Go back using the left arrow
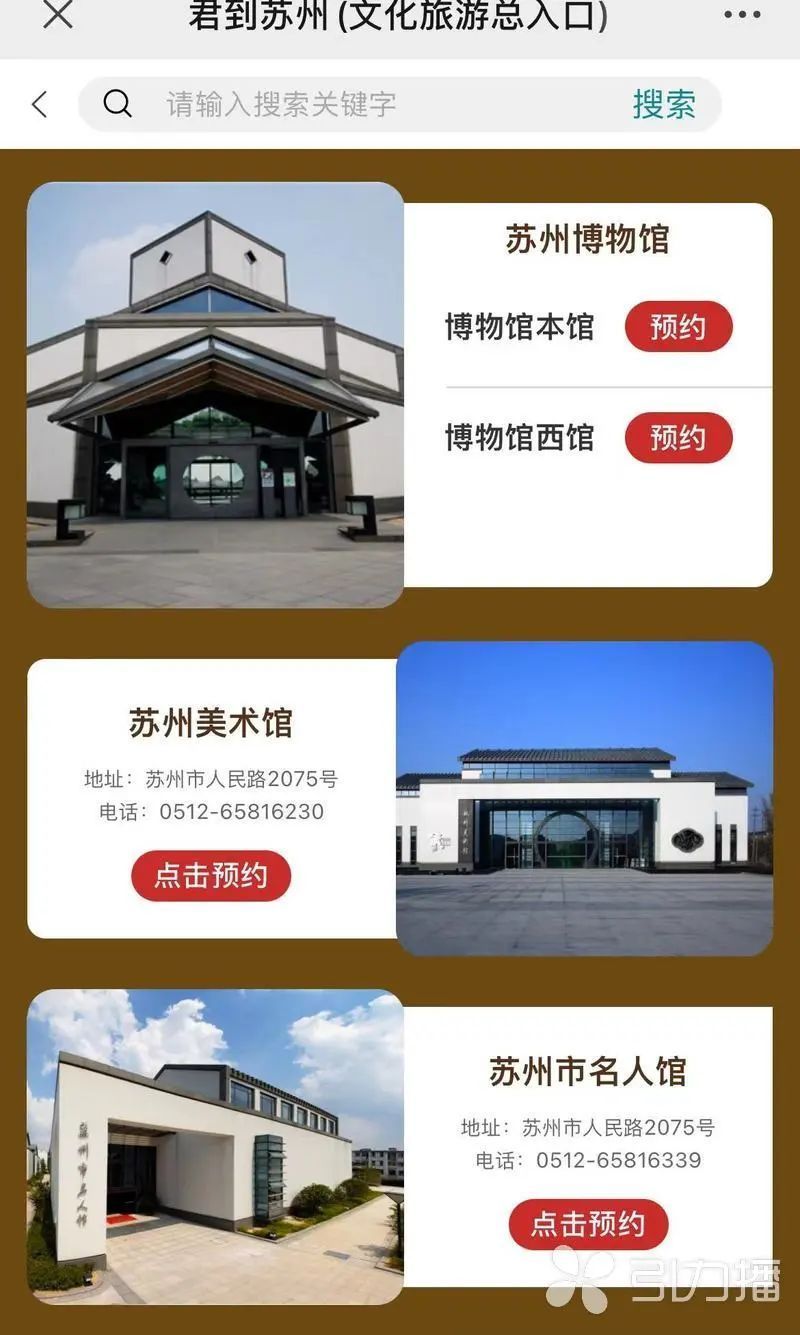The height and width of the screenshot is (1335, 800). tap(40, 104)
